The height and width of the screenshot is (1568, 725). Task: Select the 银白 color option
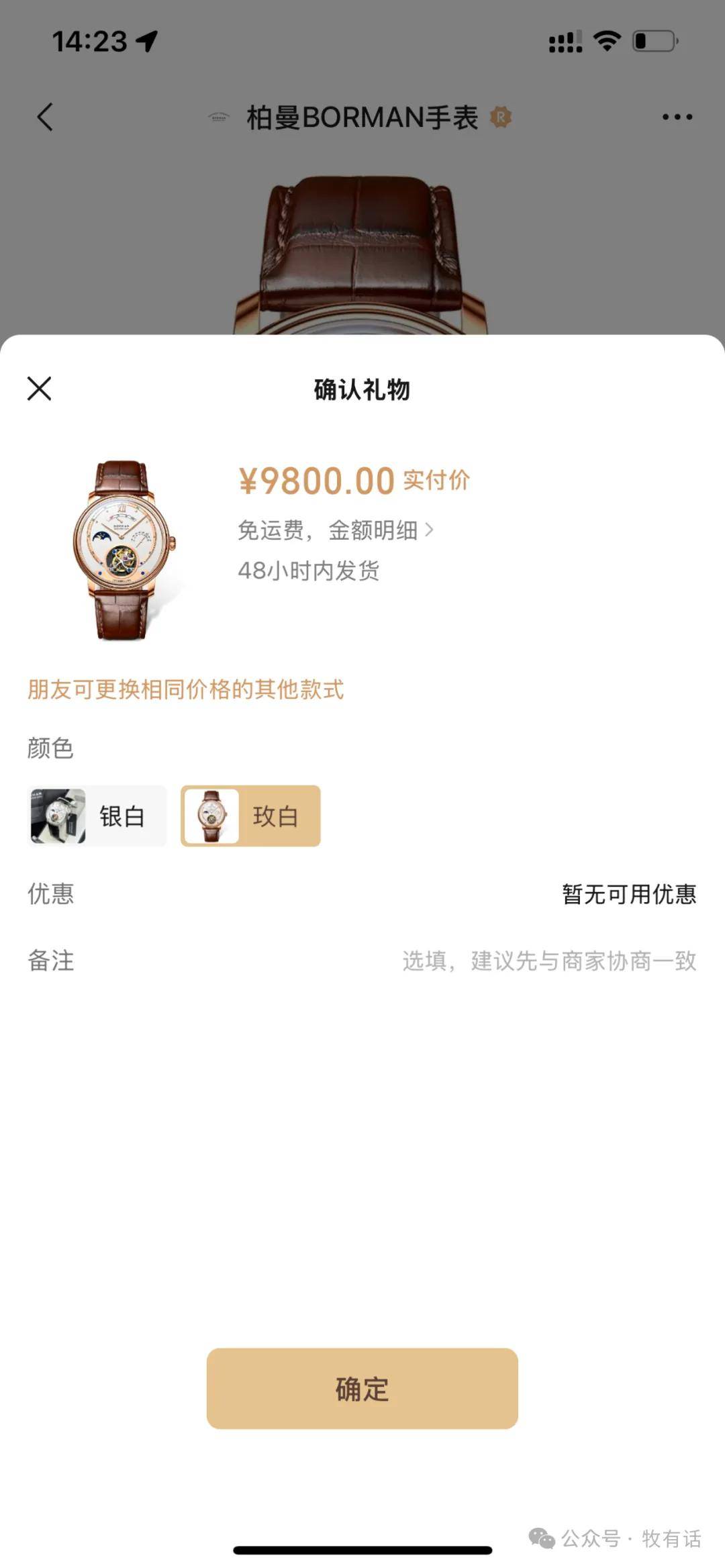click(x=97, y=816)
